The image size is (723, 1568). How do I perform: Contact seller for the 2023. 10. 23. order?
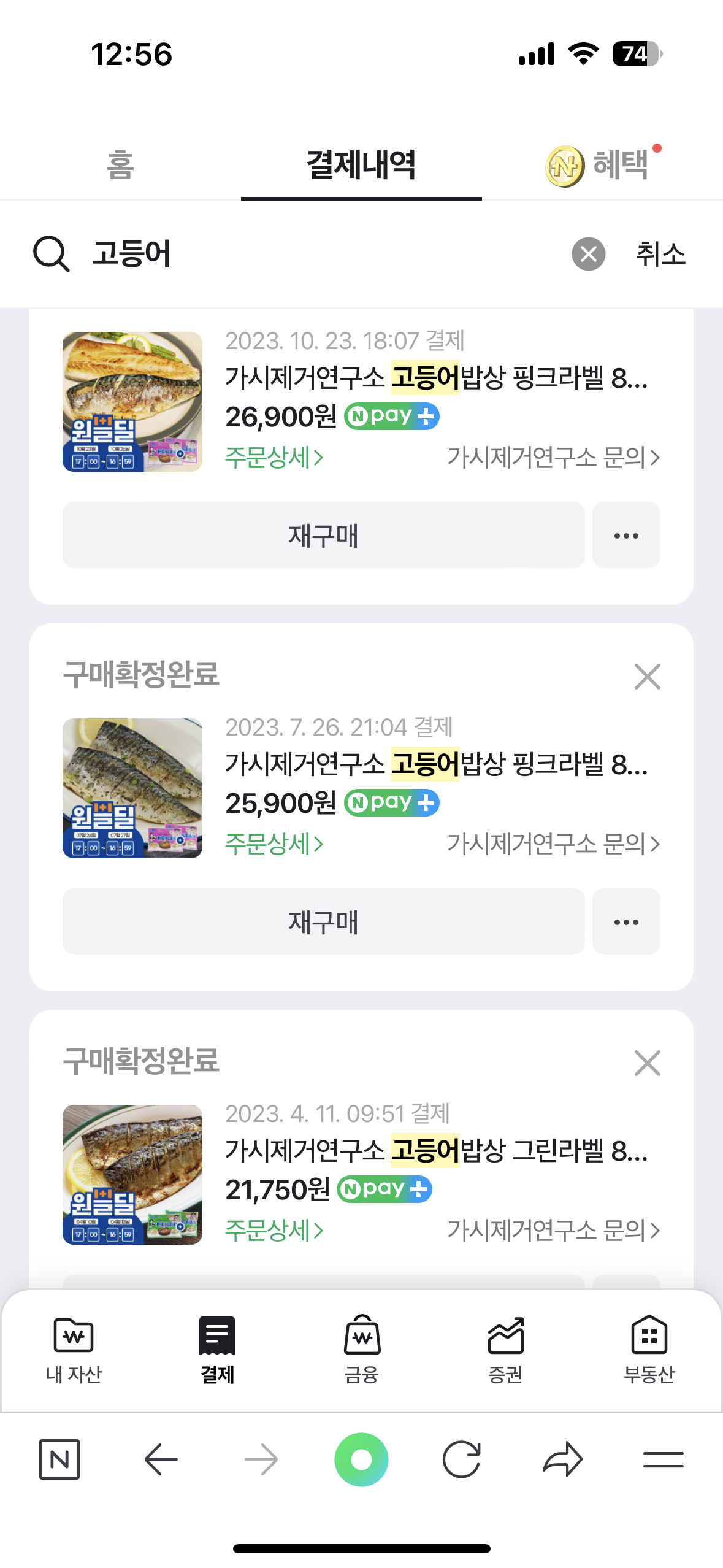click(x=553, y=458)
